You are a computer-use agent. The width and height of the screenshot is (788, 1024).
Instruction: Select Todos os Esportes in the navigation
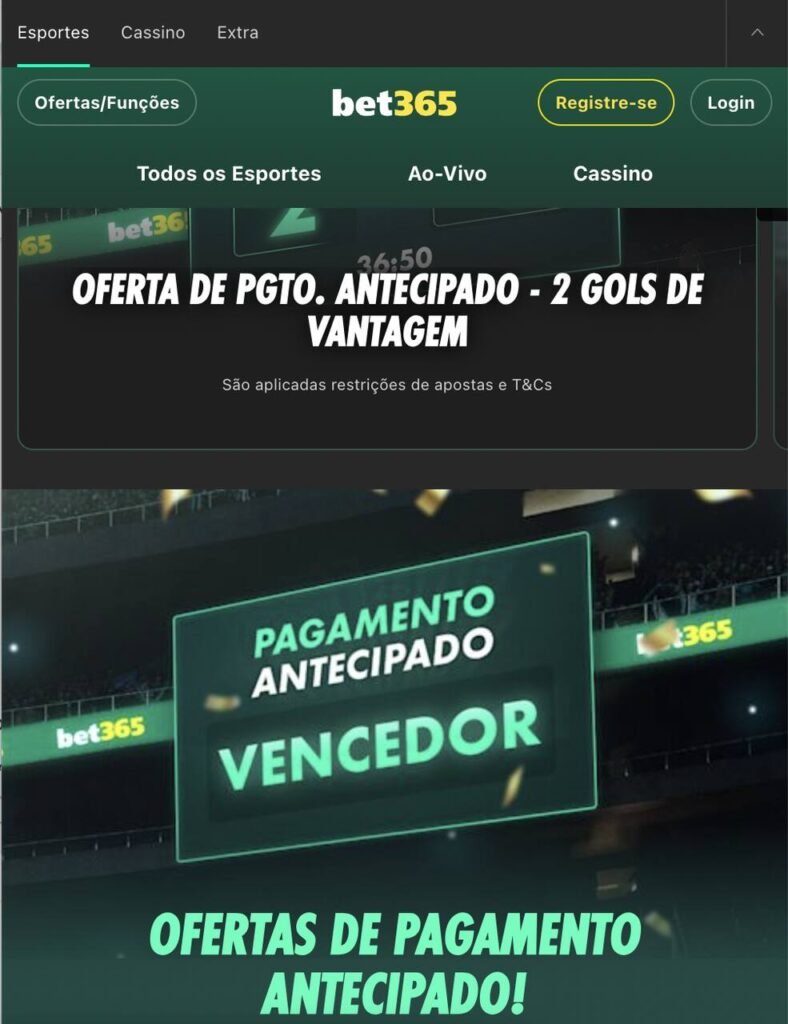(x=228, y=173)
